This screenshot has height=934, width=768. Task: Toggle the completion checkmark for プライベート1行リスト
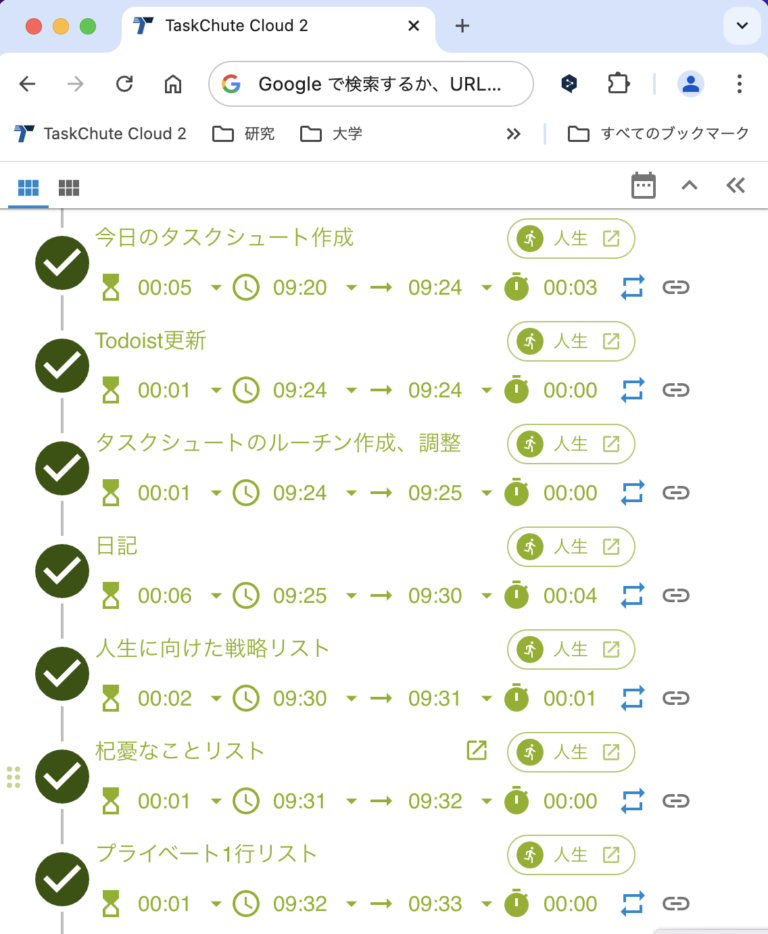click(62, 880)
